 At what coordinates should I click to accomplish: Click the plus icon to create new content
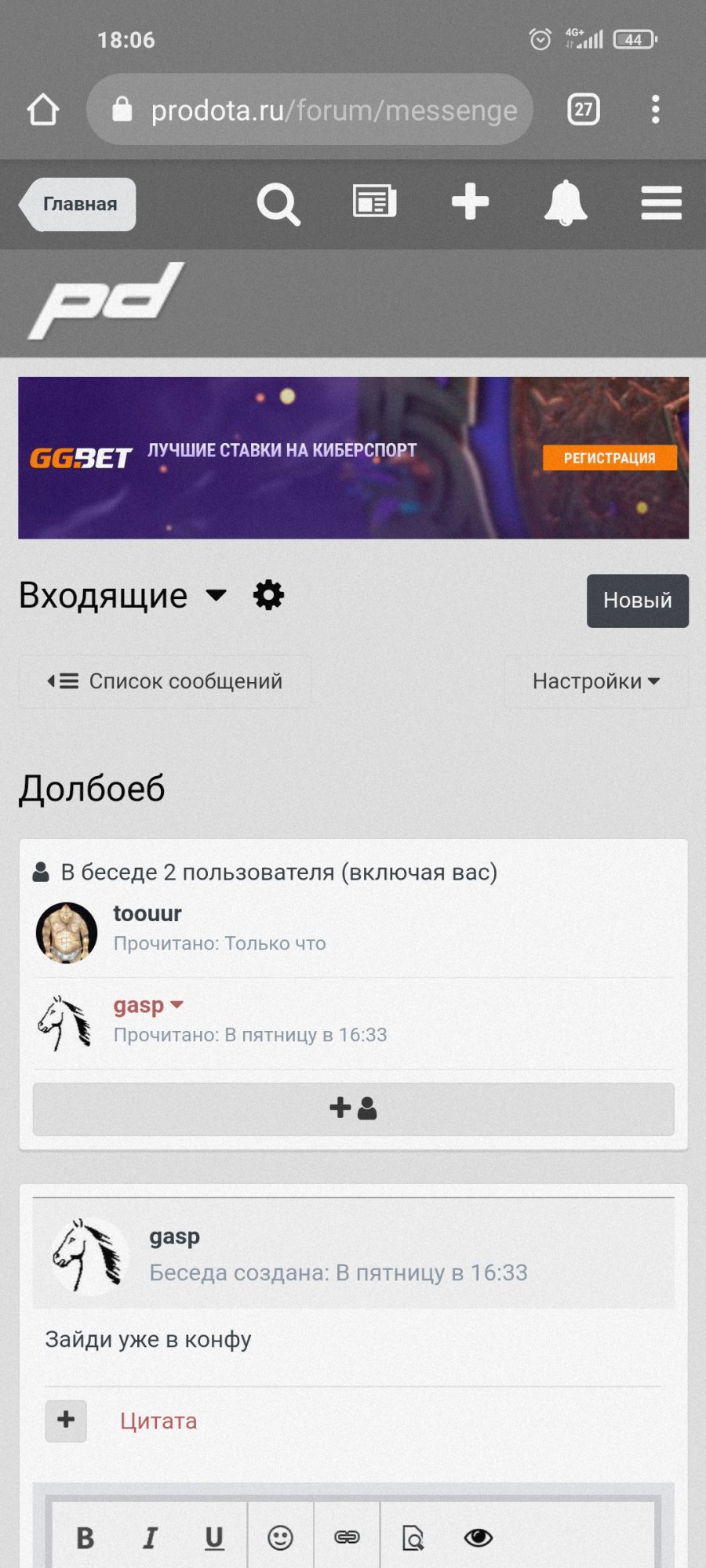(471, 203)
